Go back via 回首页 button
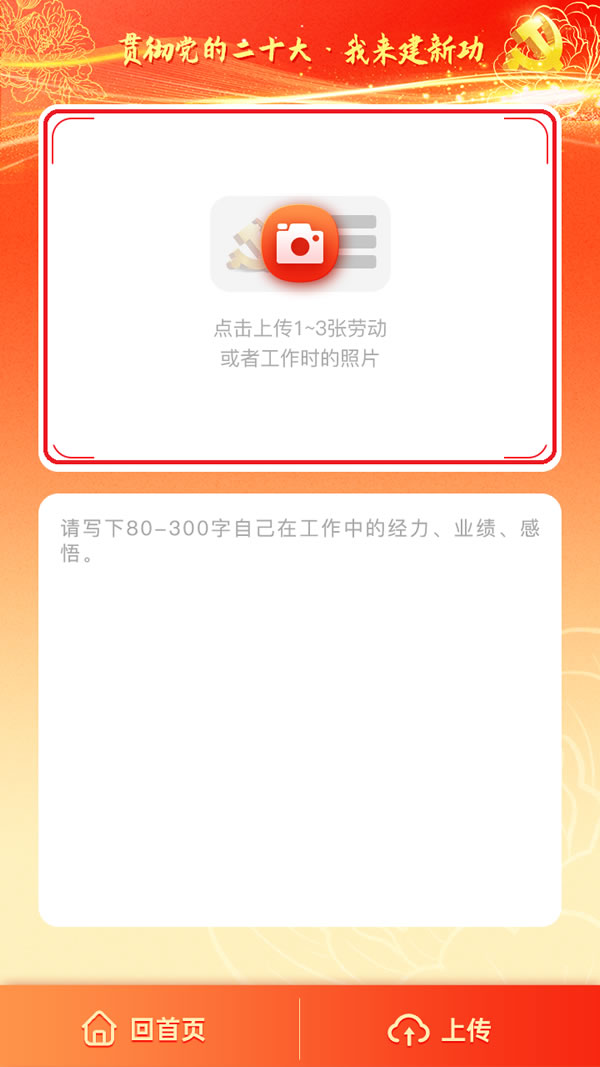The image size is (600, 1067). 145,1028
